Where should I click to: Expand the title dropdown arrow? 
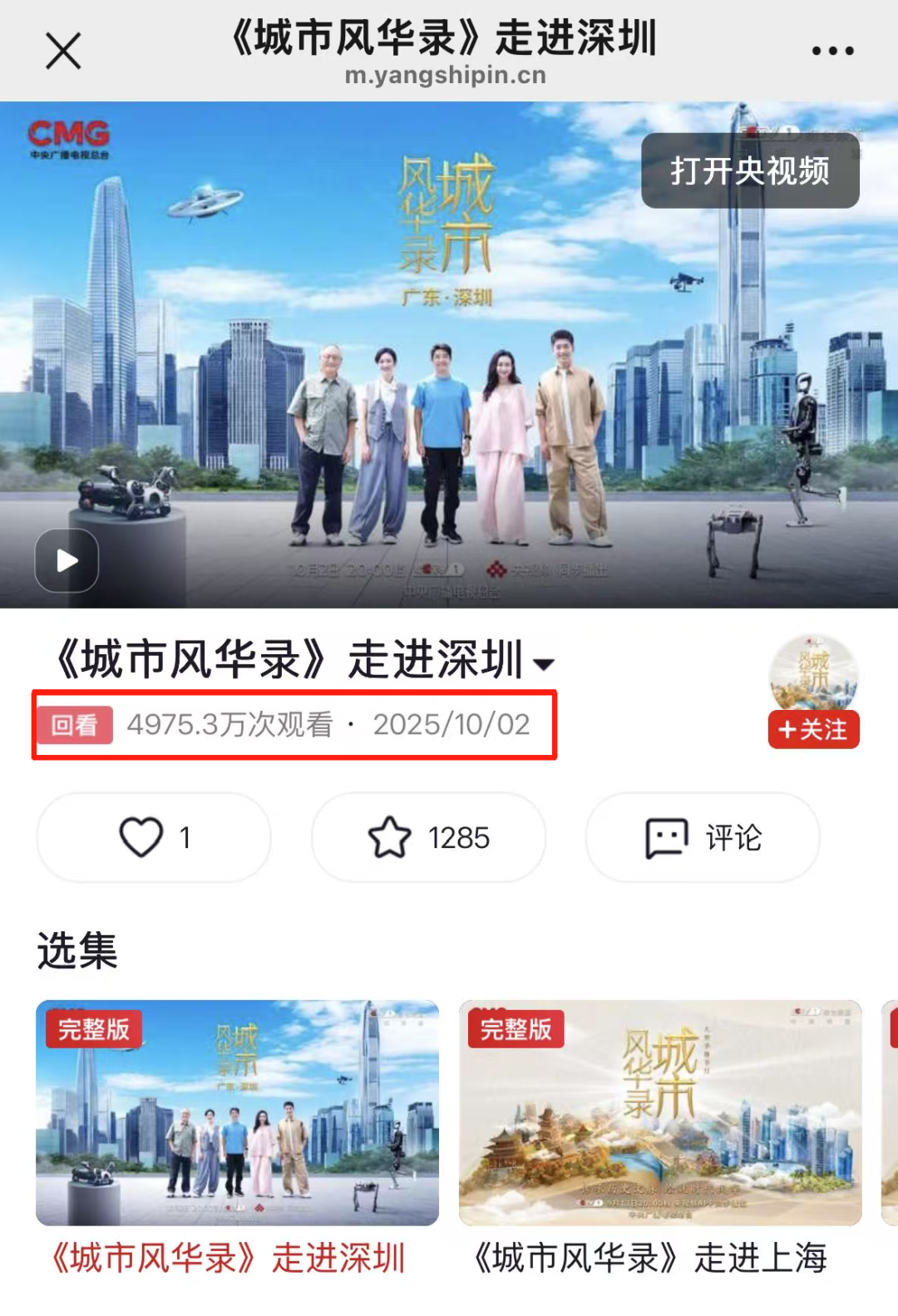coord(544,663)
